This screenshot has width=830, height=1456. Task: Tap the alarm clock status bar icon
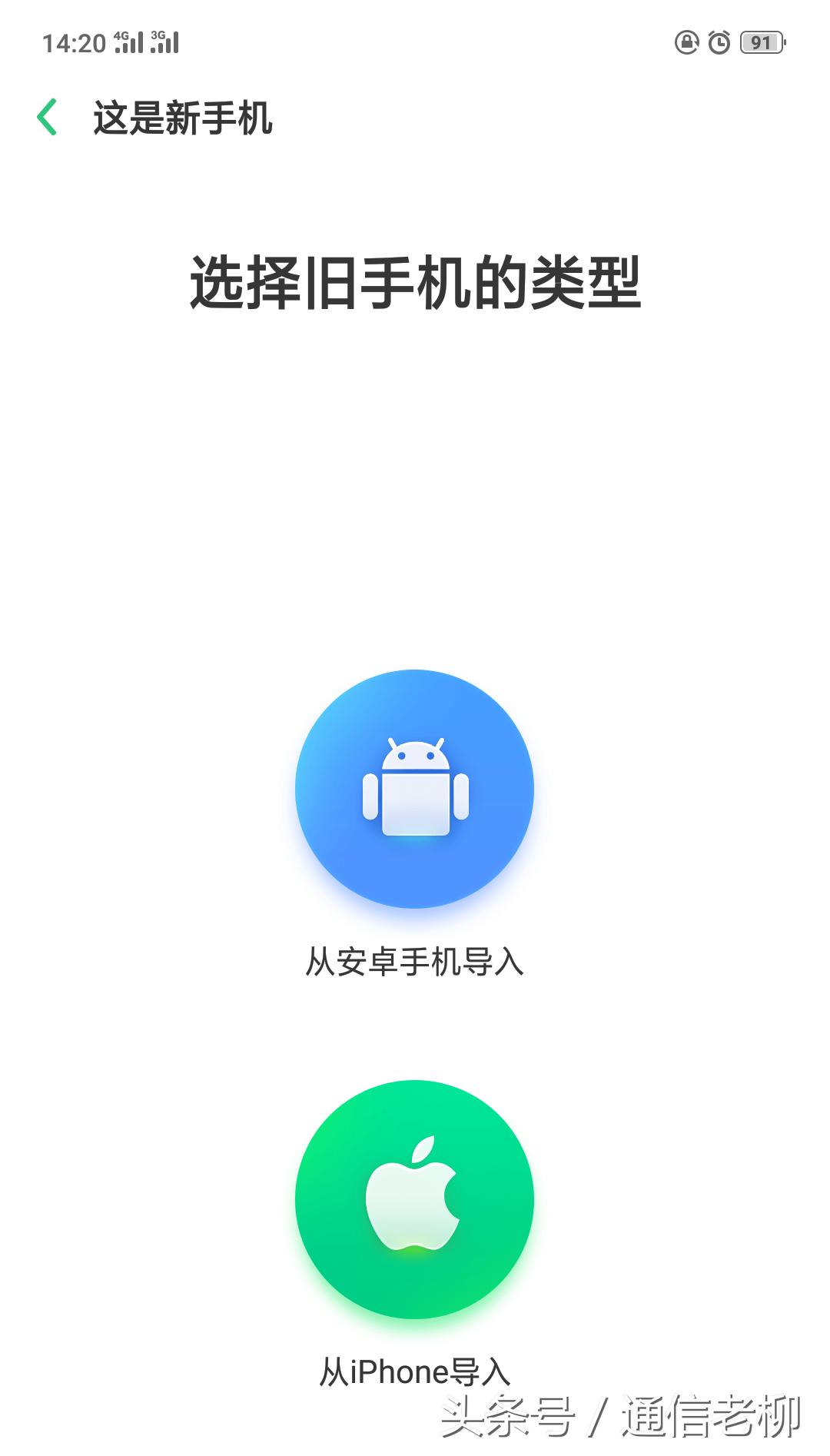[x=717, y=44]
